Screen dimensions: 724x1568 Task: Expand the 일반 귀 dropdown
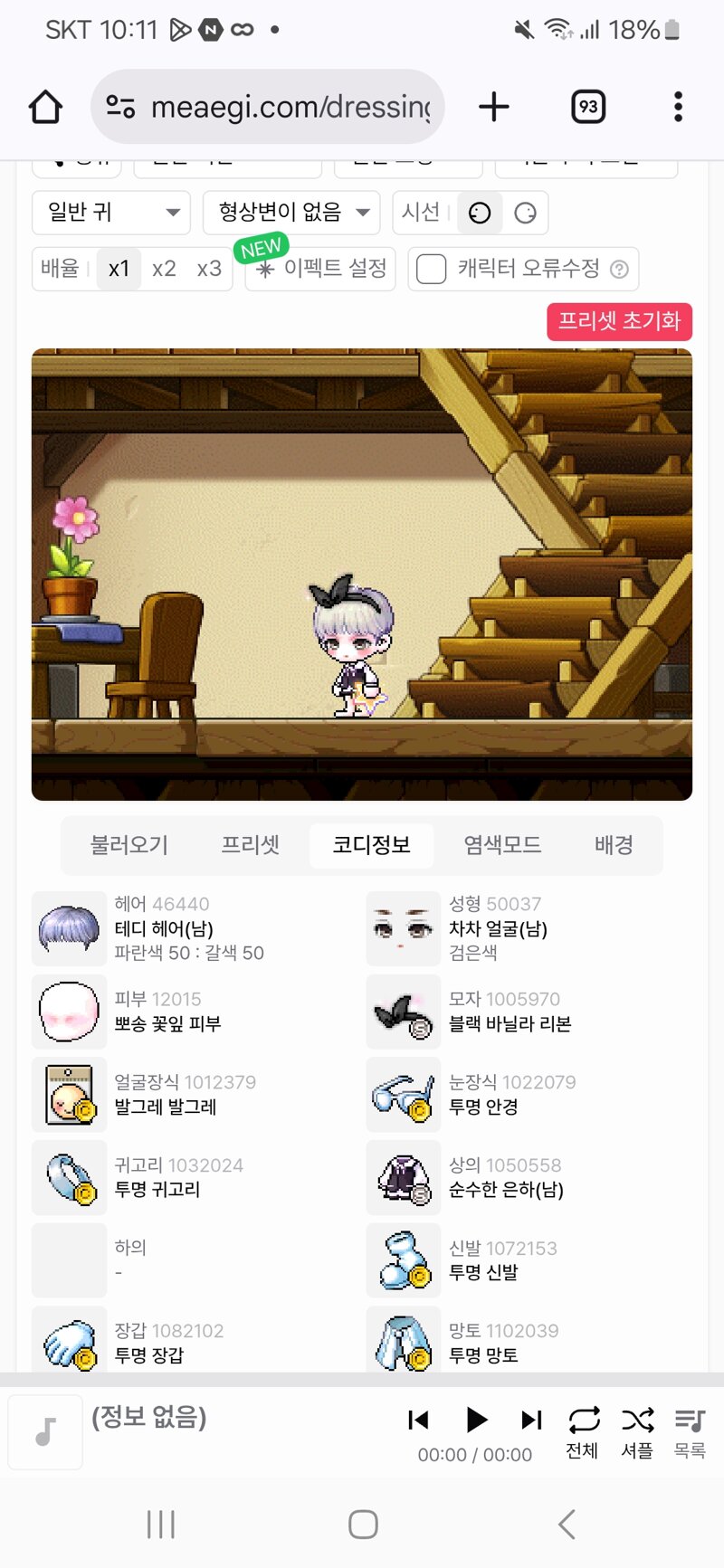[111, 213]
